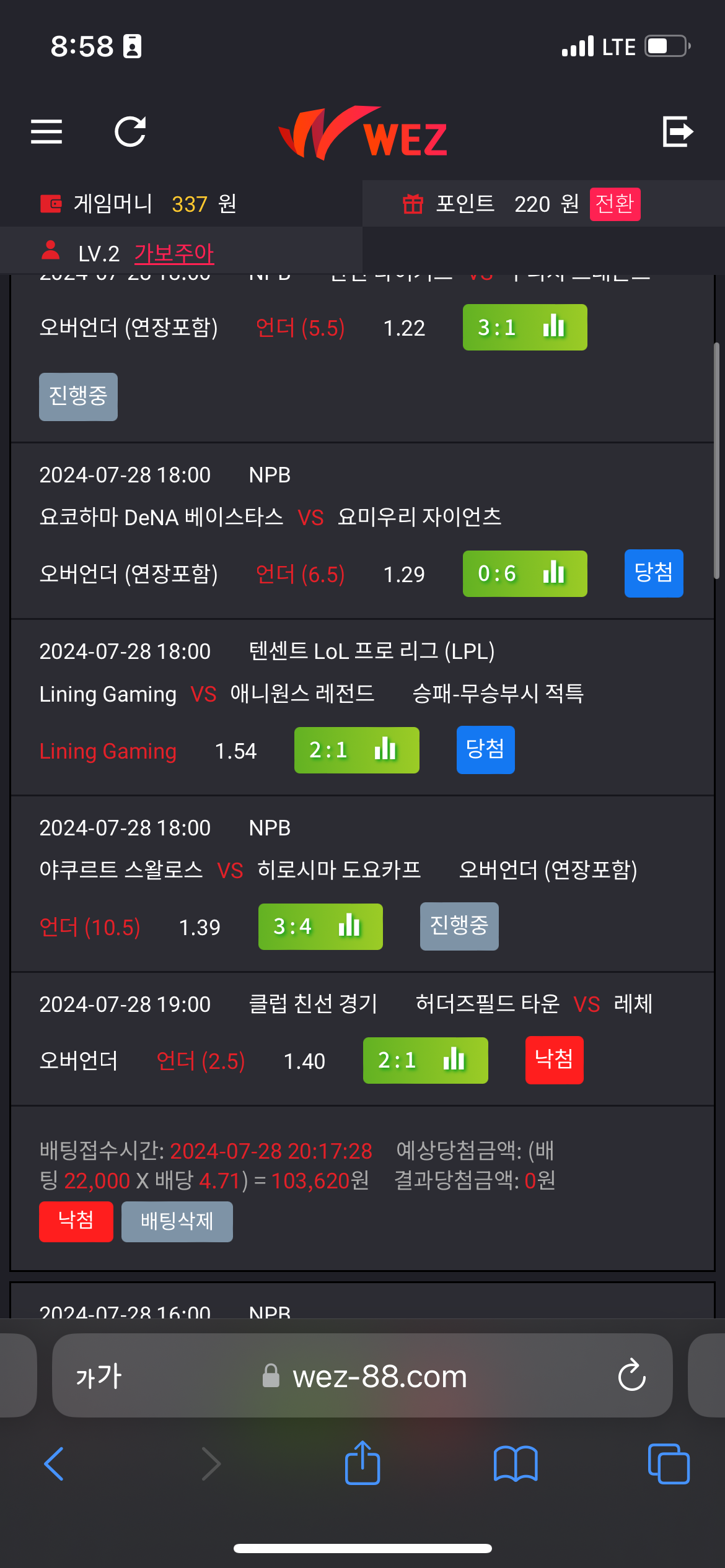Tap the wez-88.com address bar

pos(378,1376)
